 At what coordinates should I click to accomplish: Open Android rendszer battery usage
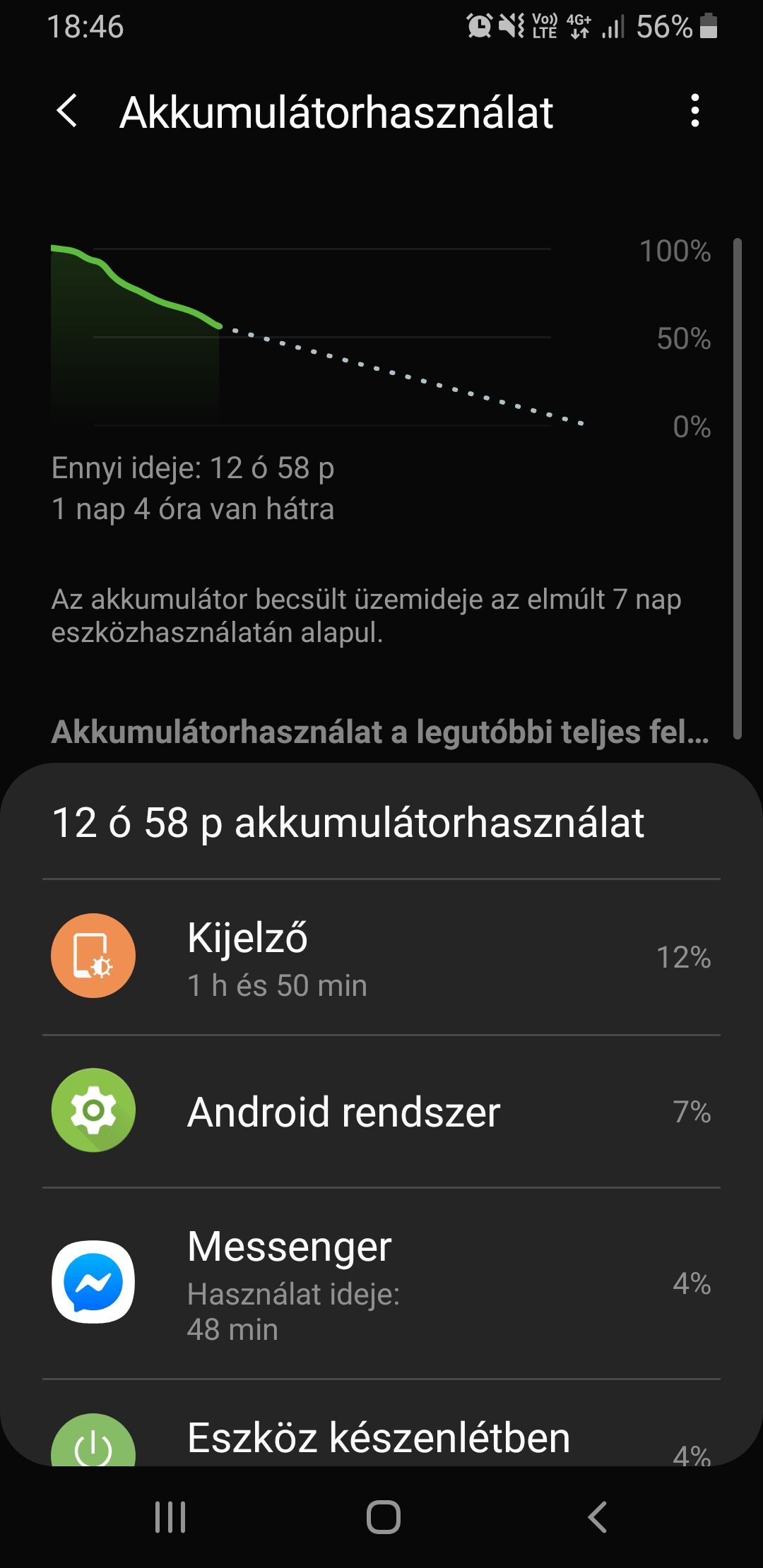click(381, 1112)
